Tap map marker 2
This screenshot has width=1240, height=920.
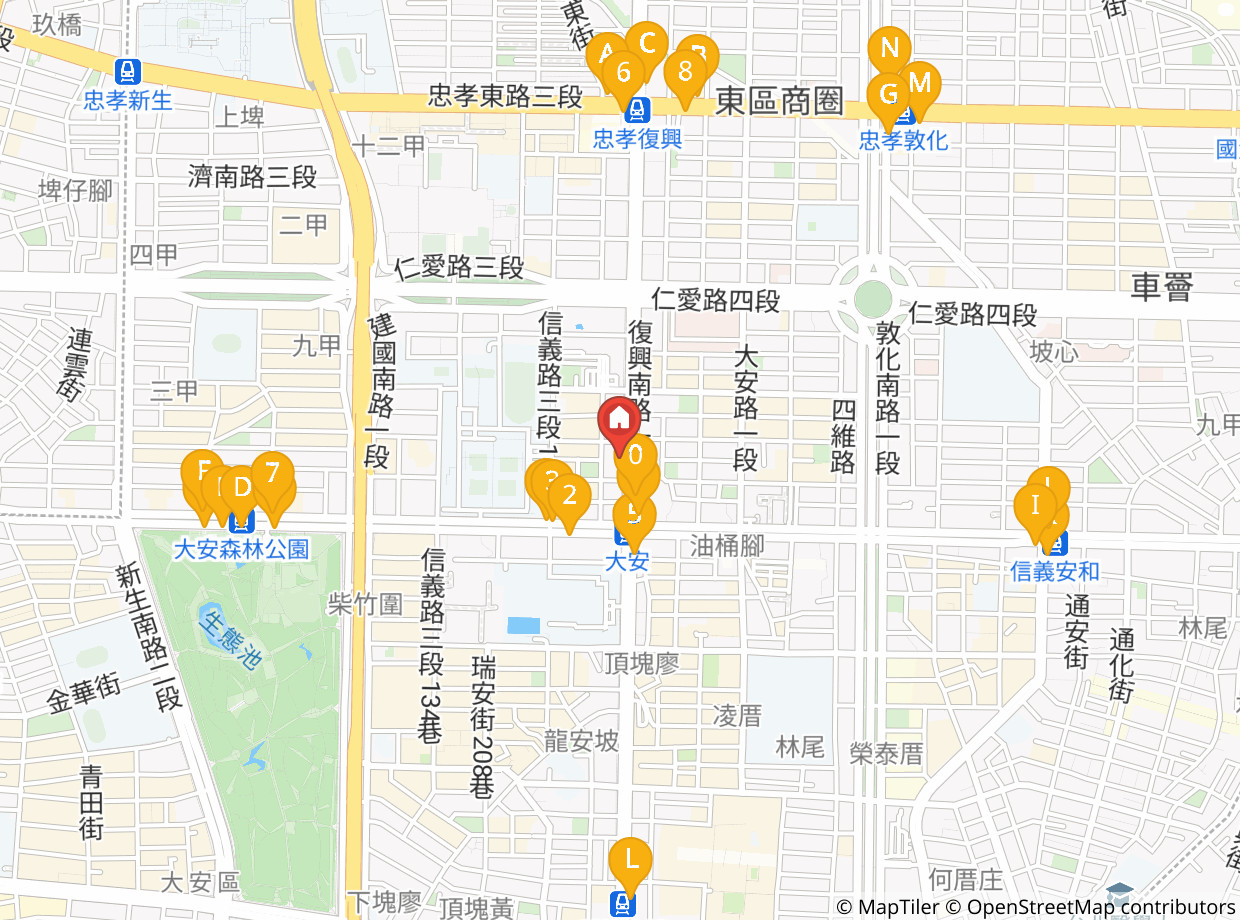pos(569,494)
